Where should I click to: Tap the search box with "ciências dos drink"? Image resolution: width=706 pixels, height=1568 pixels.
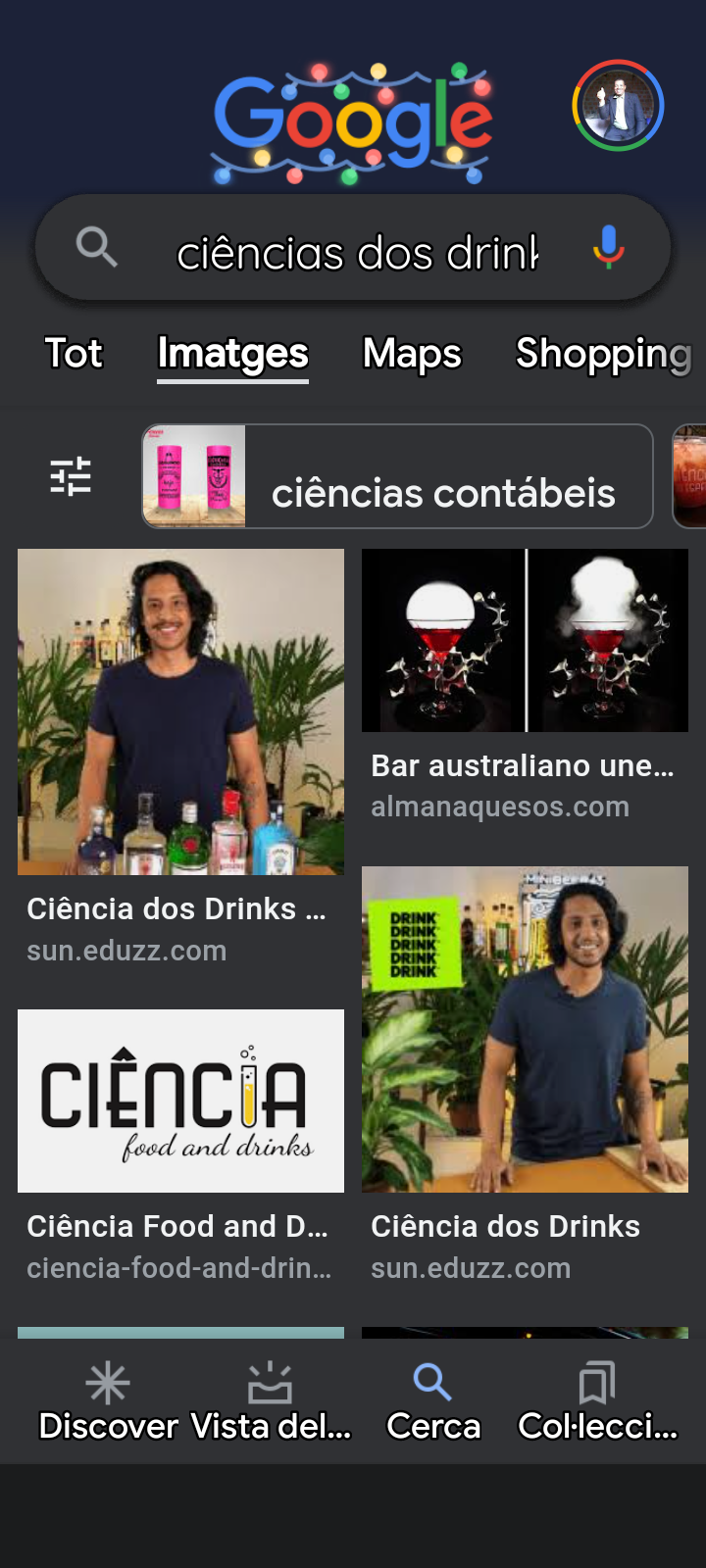[356, 252]
